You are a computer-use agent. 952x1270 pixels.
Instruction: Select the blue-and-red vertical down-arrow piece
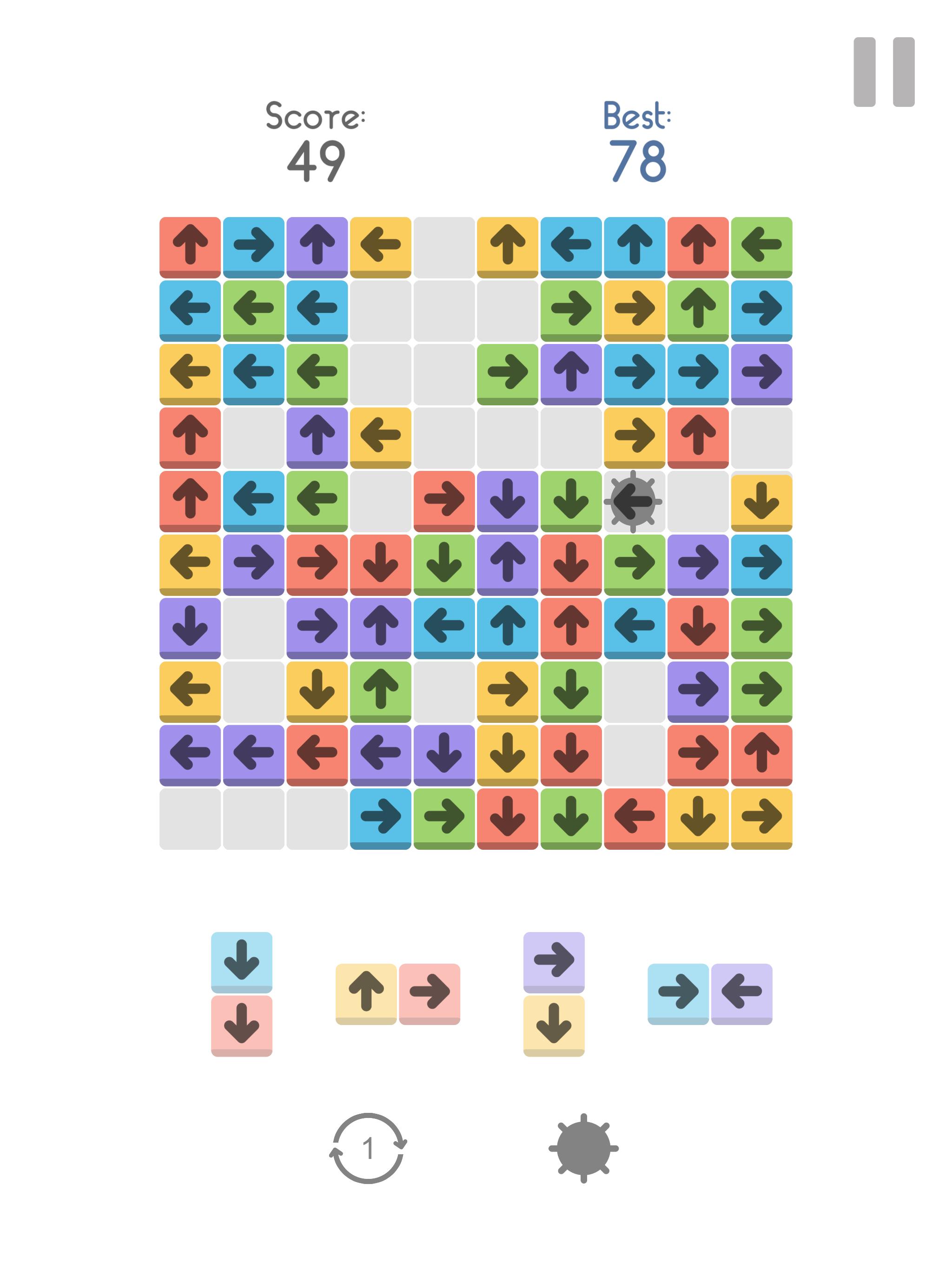coord(241,994)
